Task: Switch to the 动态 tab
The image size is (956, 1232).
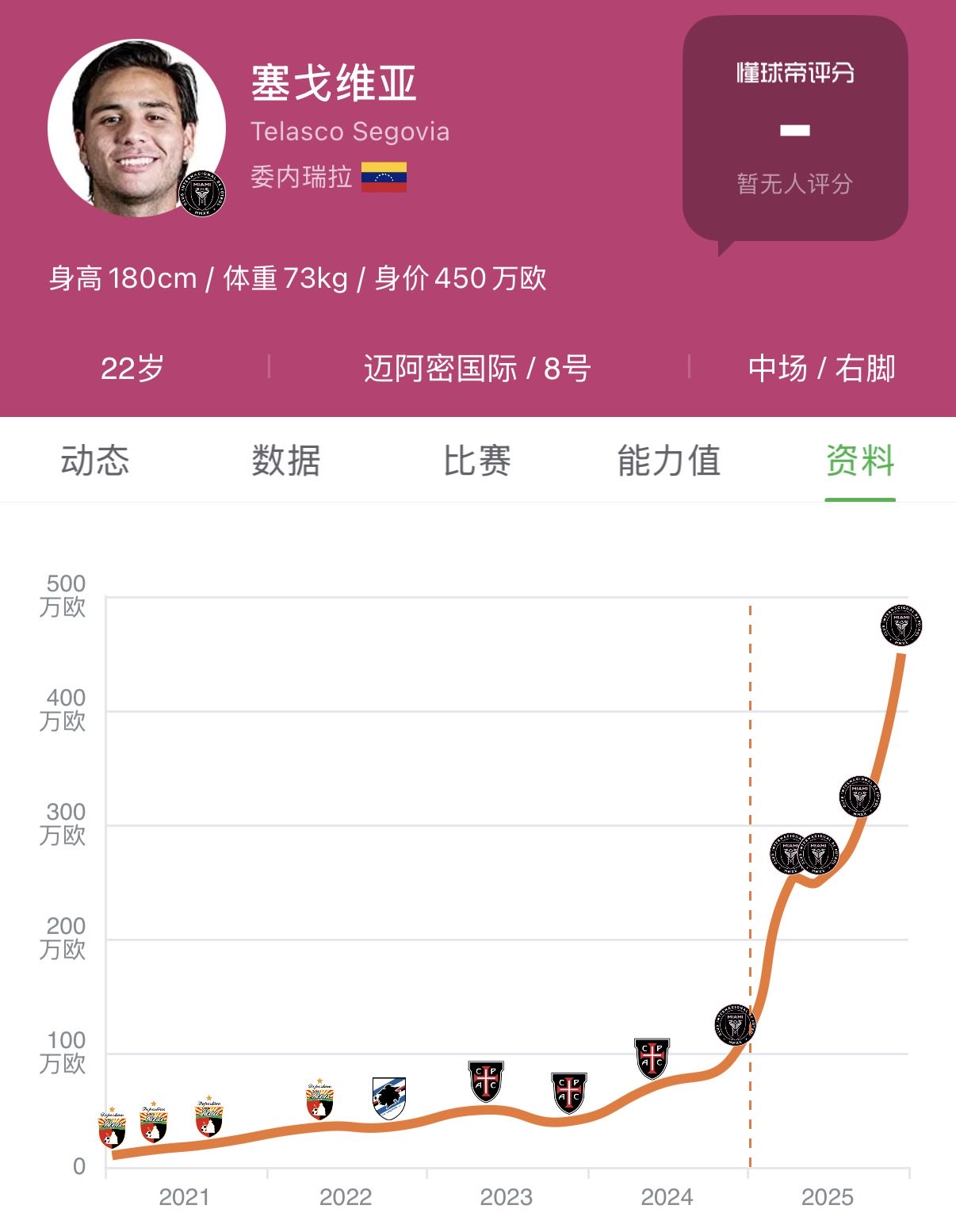Action: pos(95,461)
